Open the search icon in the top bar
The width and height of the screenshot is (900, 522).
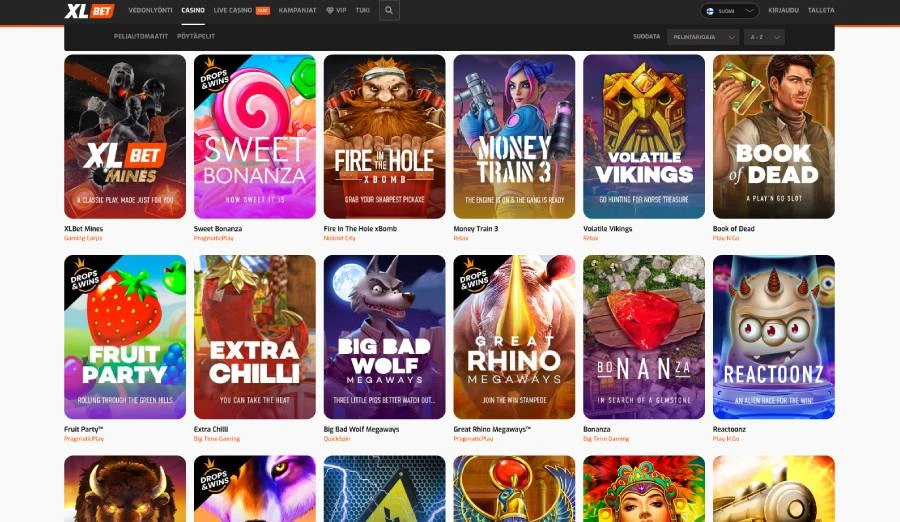point(389,10)
